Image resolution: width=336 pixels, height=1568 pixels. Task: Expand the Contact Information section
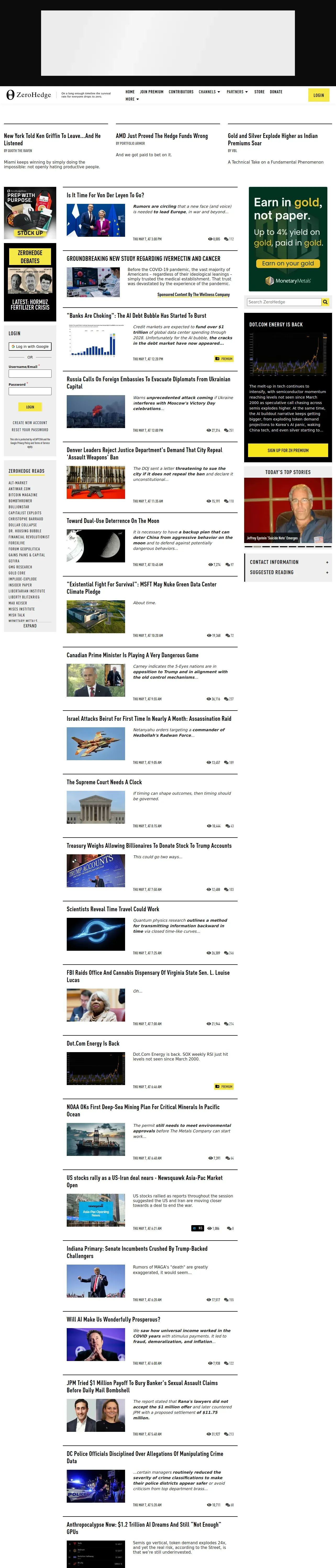[x=288, y=562]
